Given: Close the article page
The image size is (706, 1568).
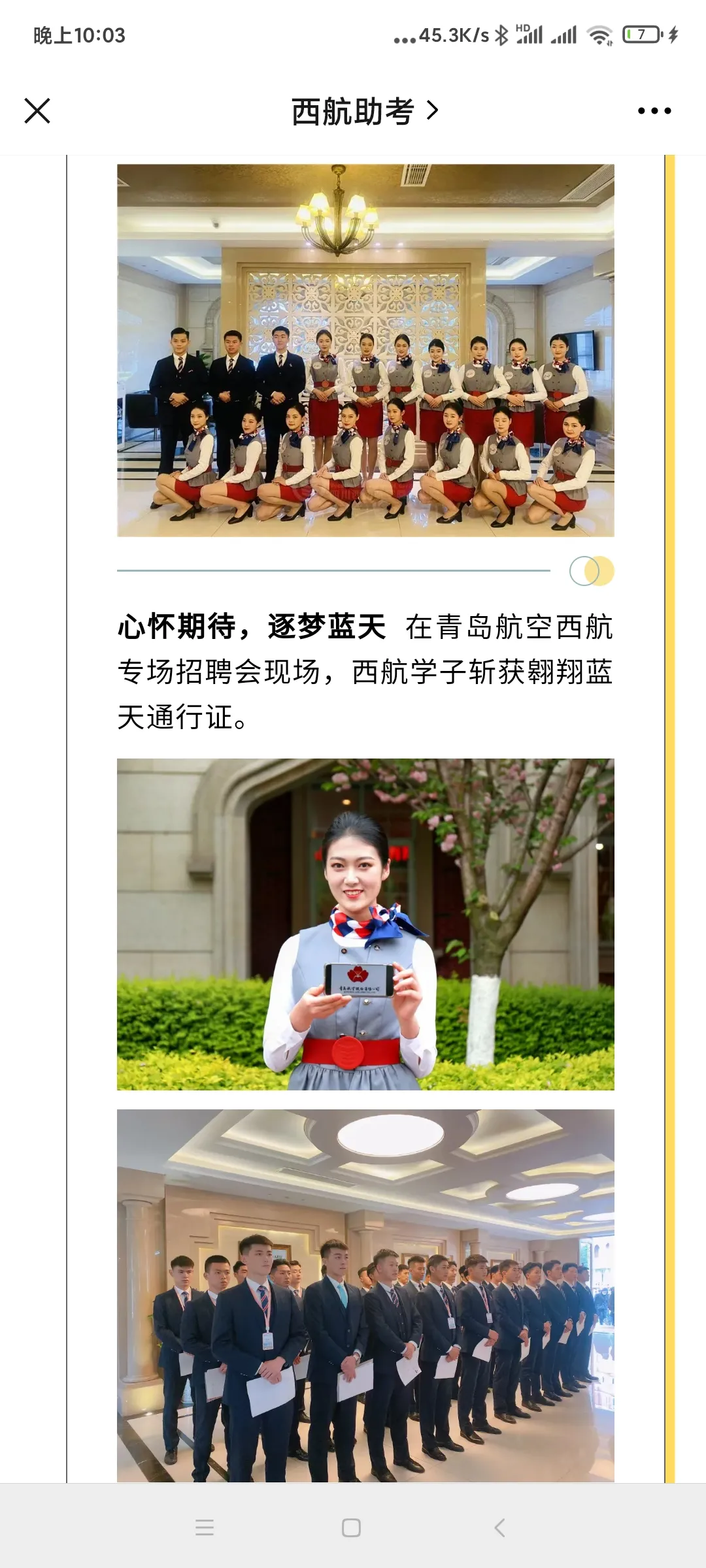Looking at the screenshot, I should 37,110.
